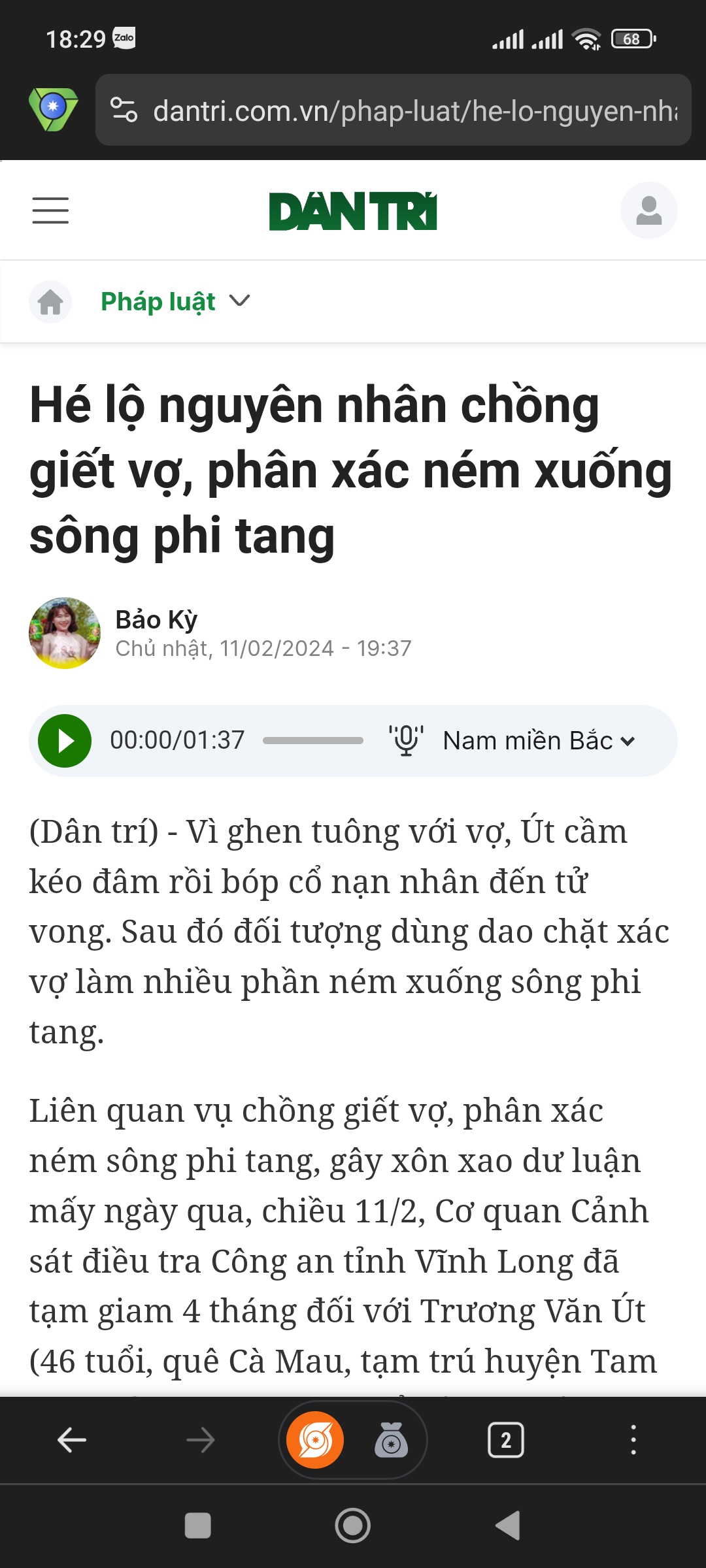This screenshot has width=706, height=1568.
Task: Tap the Dân trí logo
Action: (x=352, y=211)
